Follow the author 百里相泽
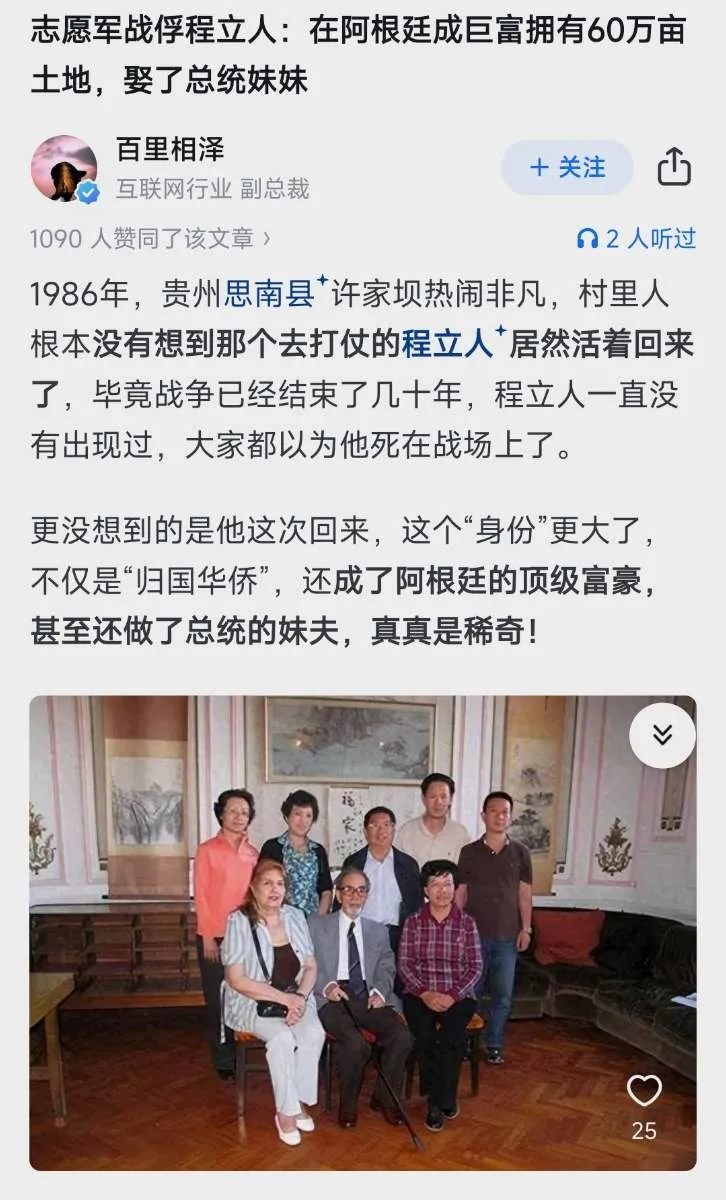 click(567, 167)
